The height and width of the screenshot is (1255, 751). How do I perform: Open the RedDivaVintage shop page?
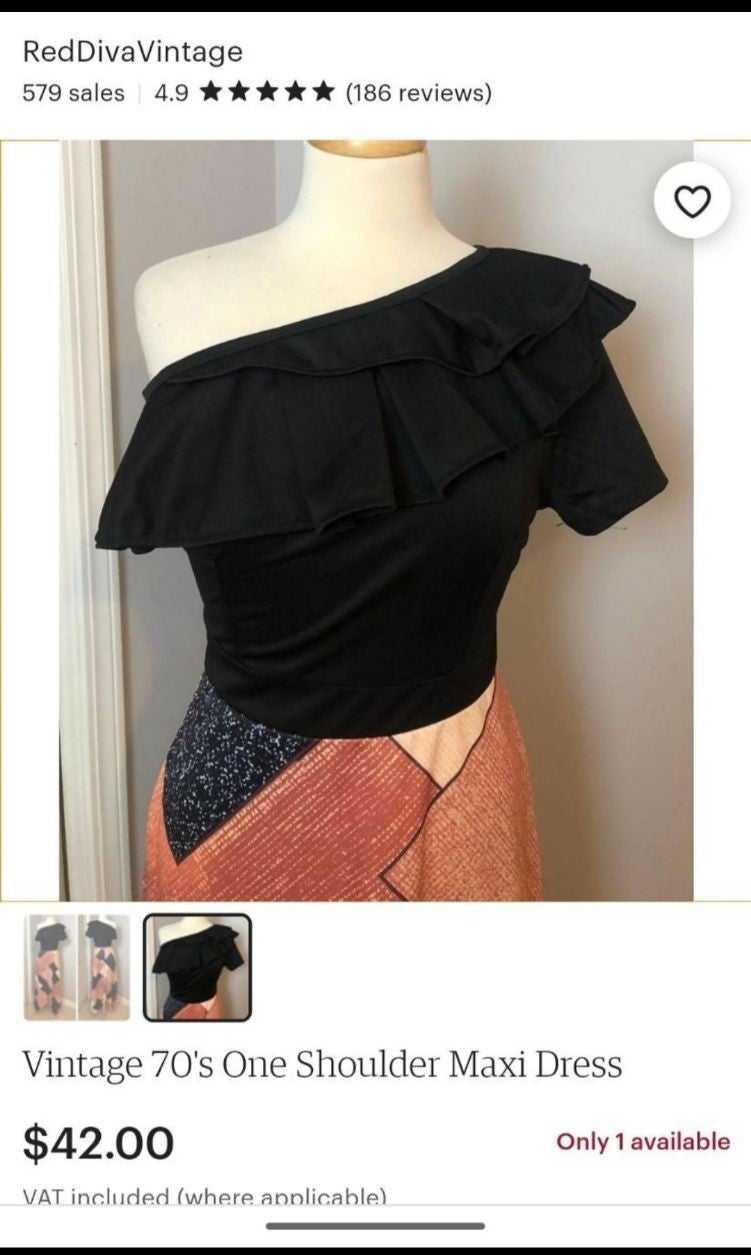[x=132, y=51]
